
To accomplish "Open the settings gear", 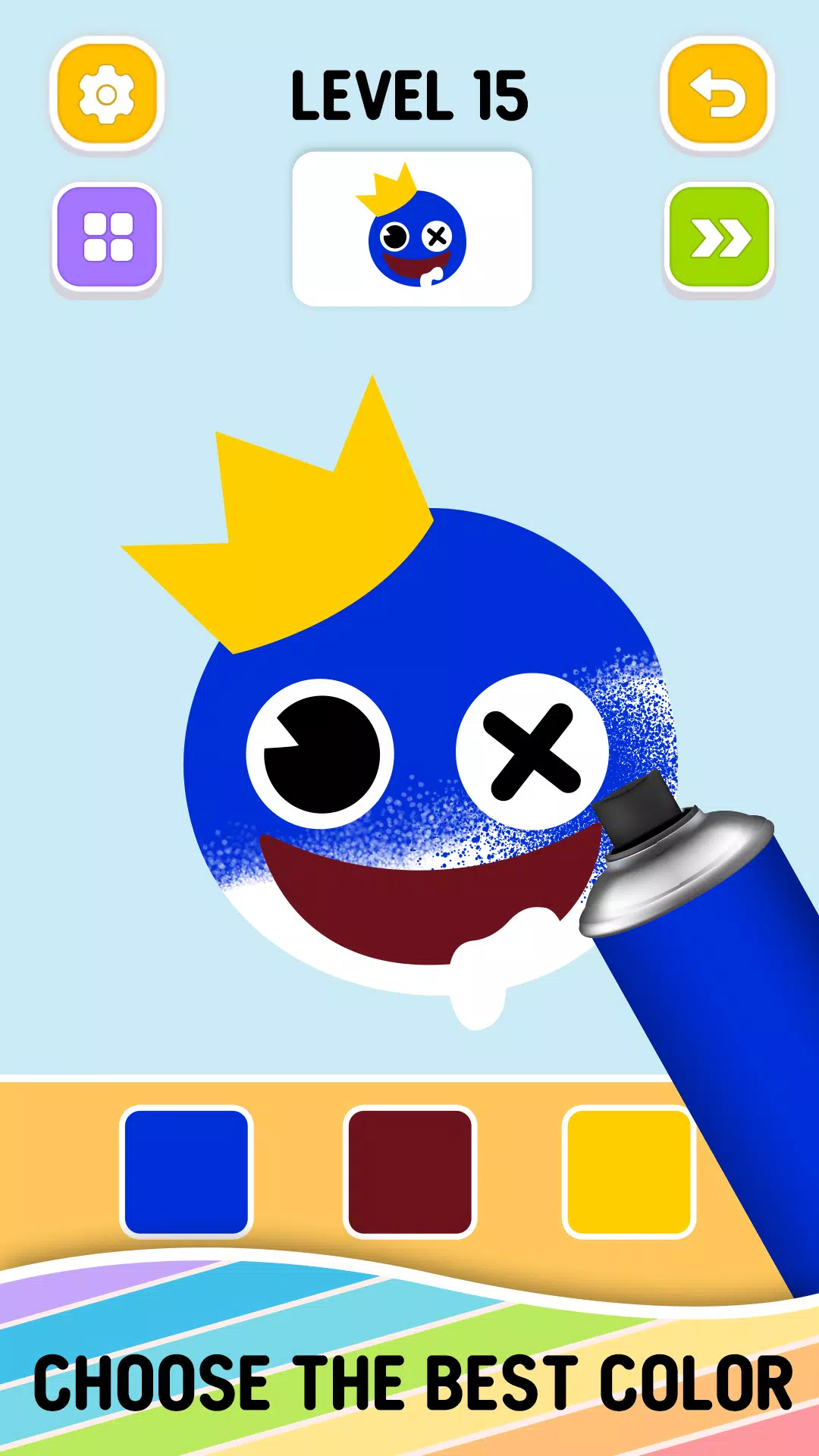I will pos(107,95).
